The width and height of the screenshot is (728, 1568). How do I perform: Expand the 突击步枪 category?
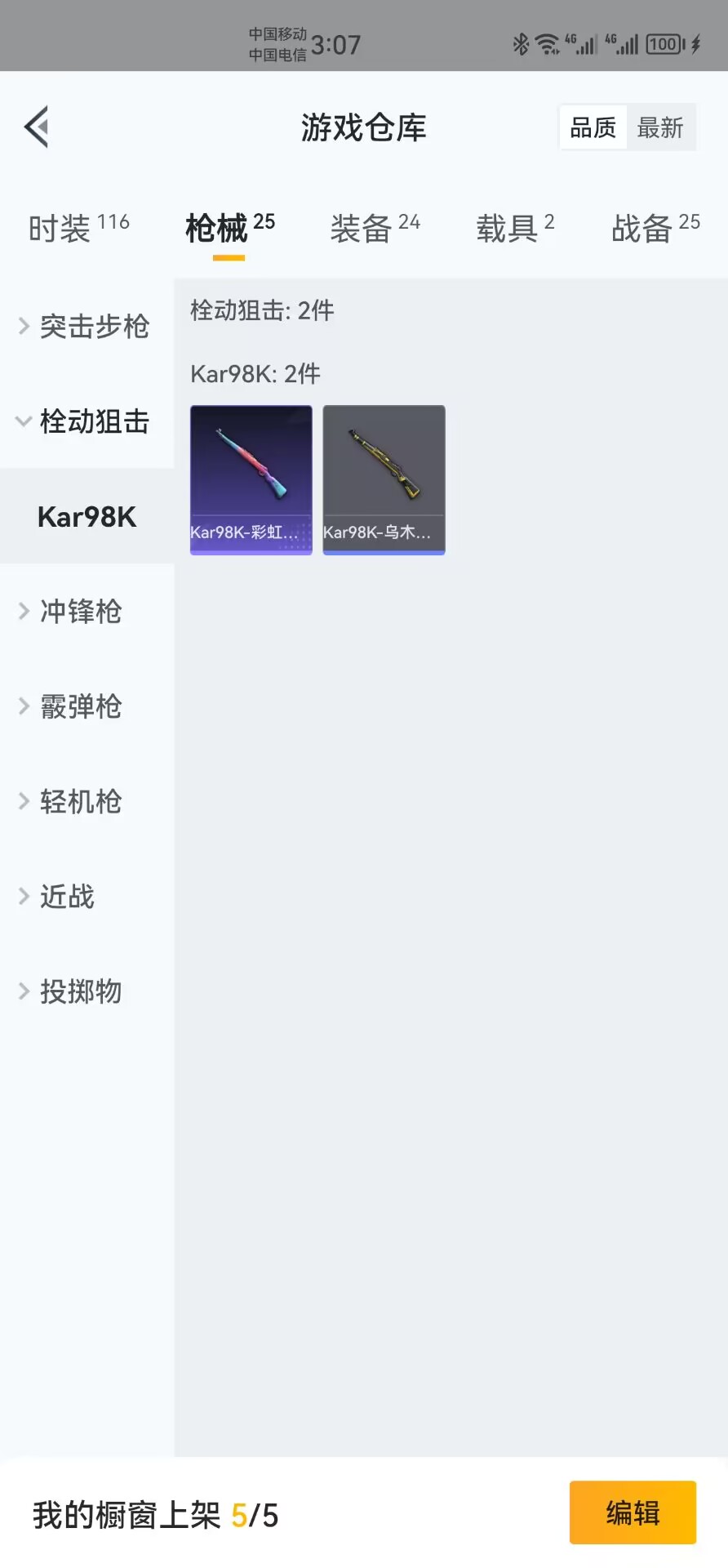click(x=87, y=327)
